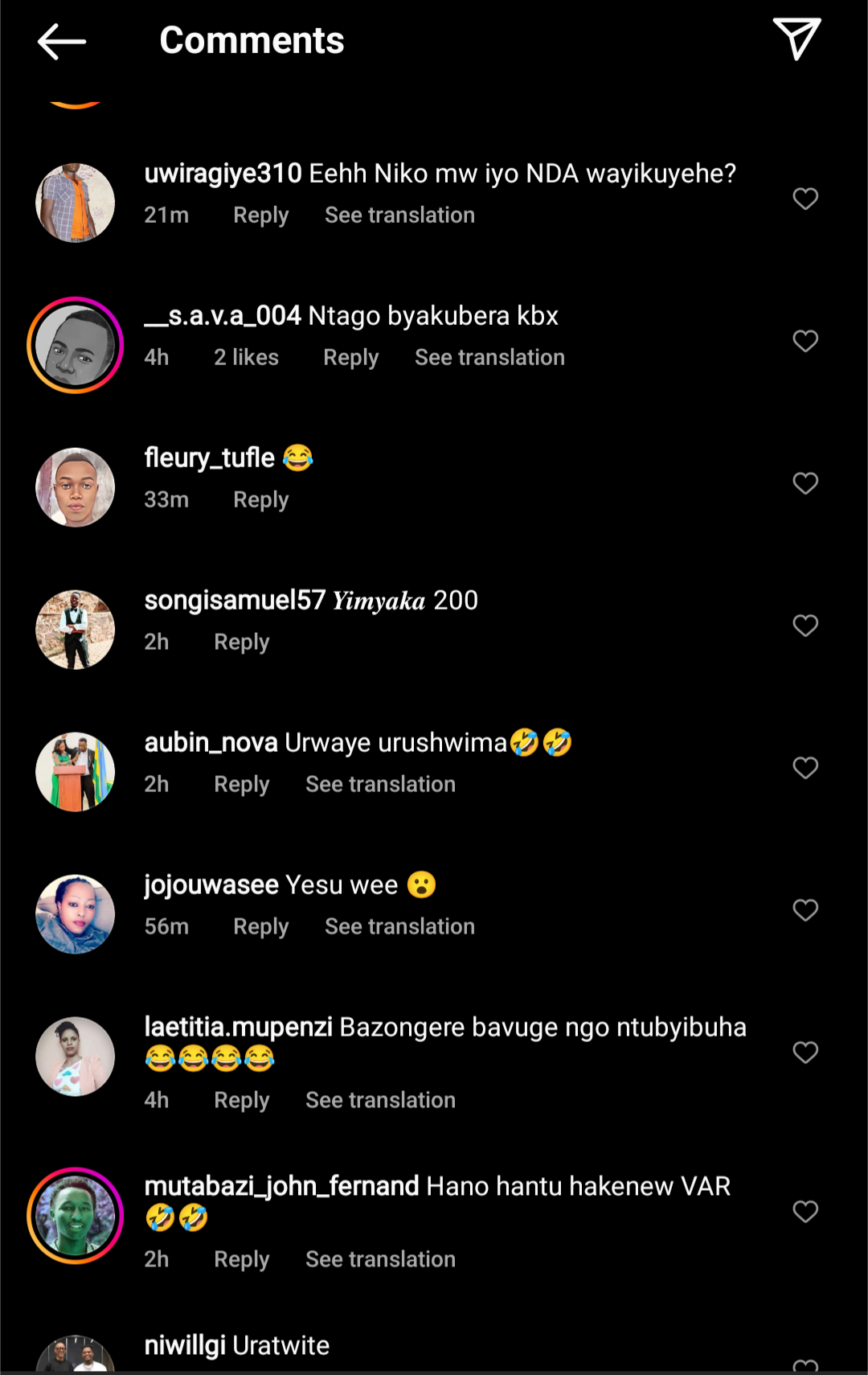Open __s.a.v.a_004's story profile picture
868x1375 pixels.
point(76,345)
